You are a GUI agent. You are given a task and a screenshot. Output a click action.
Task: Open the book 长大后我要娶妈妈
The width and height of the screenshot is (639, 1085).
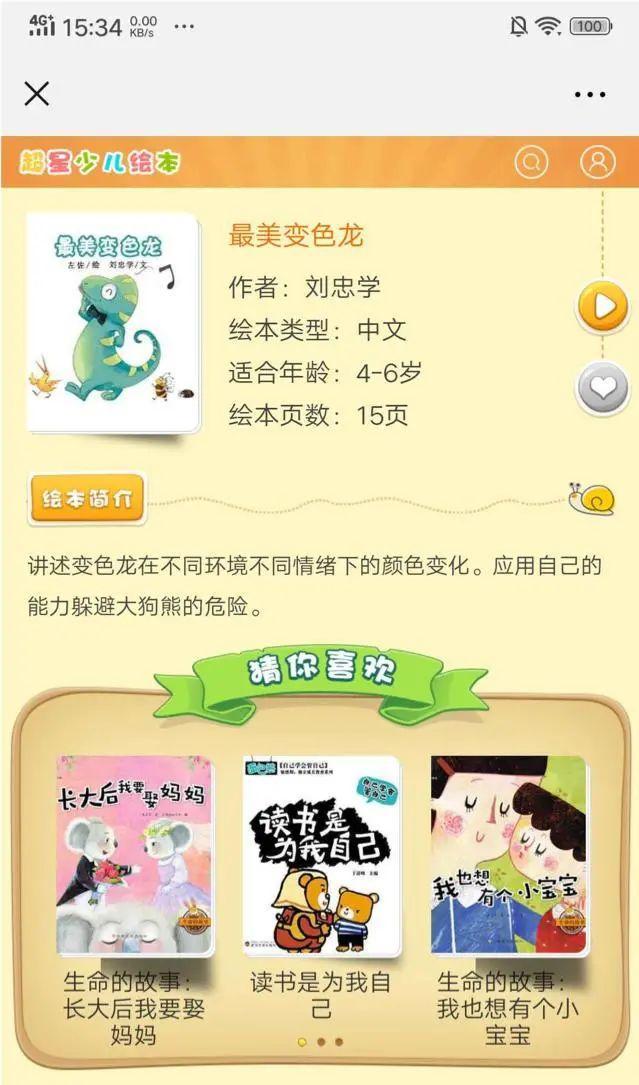click(x=134, y=855)
